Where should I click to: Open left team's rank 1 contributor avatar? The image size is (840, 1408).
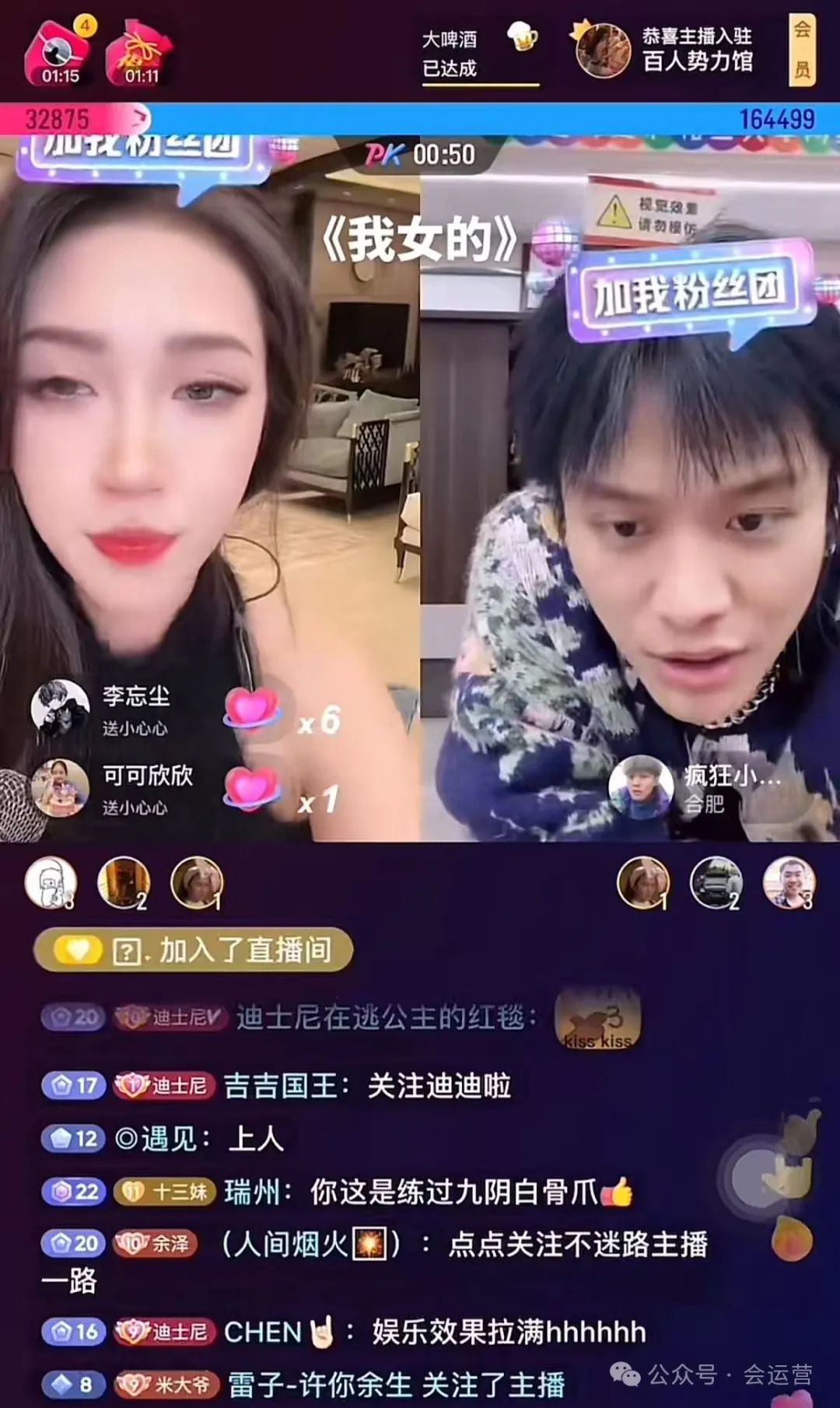197,882
